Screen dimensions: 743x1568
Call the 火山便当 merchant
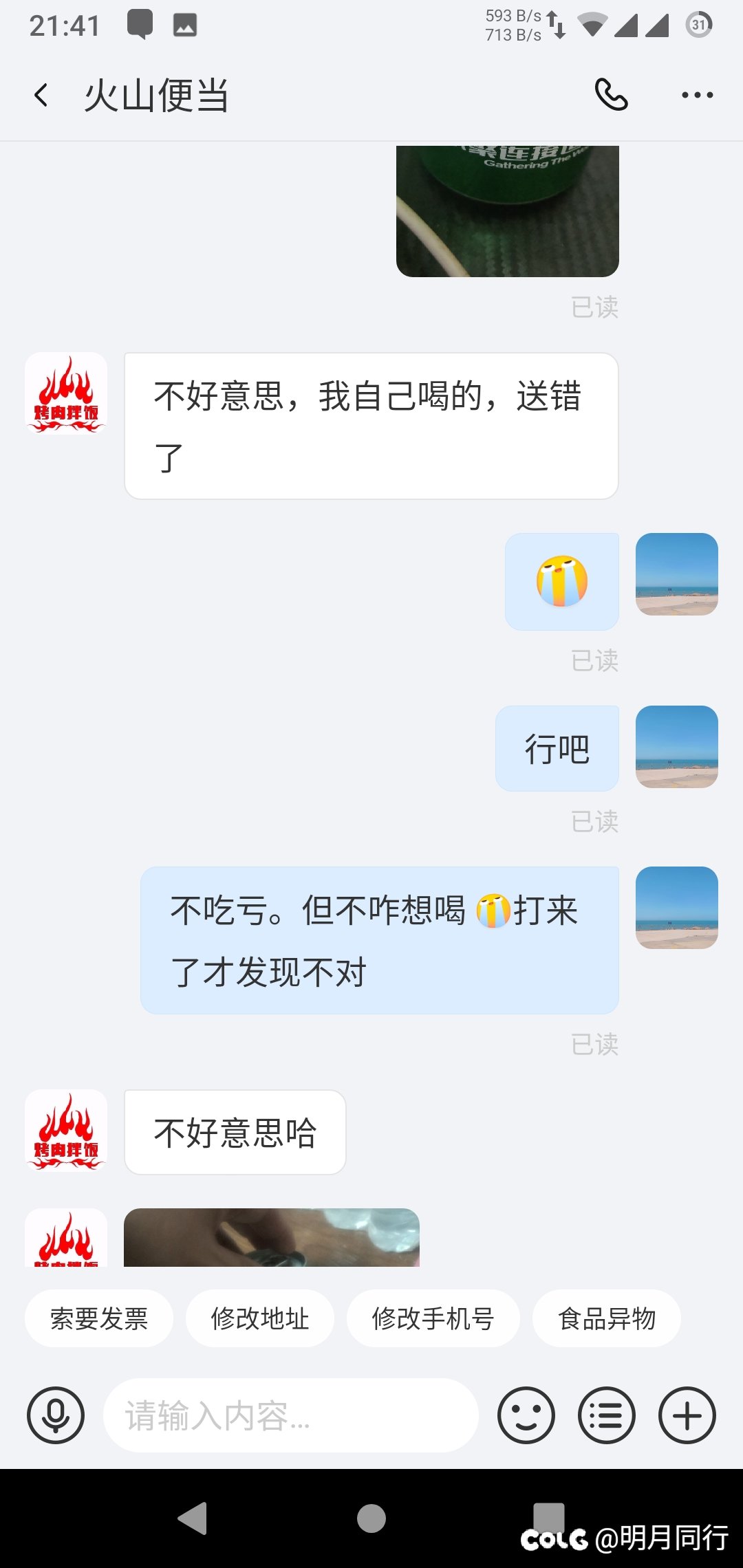611,95
